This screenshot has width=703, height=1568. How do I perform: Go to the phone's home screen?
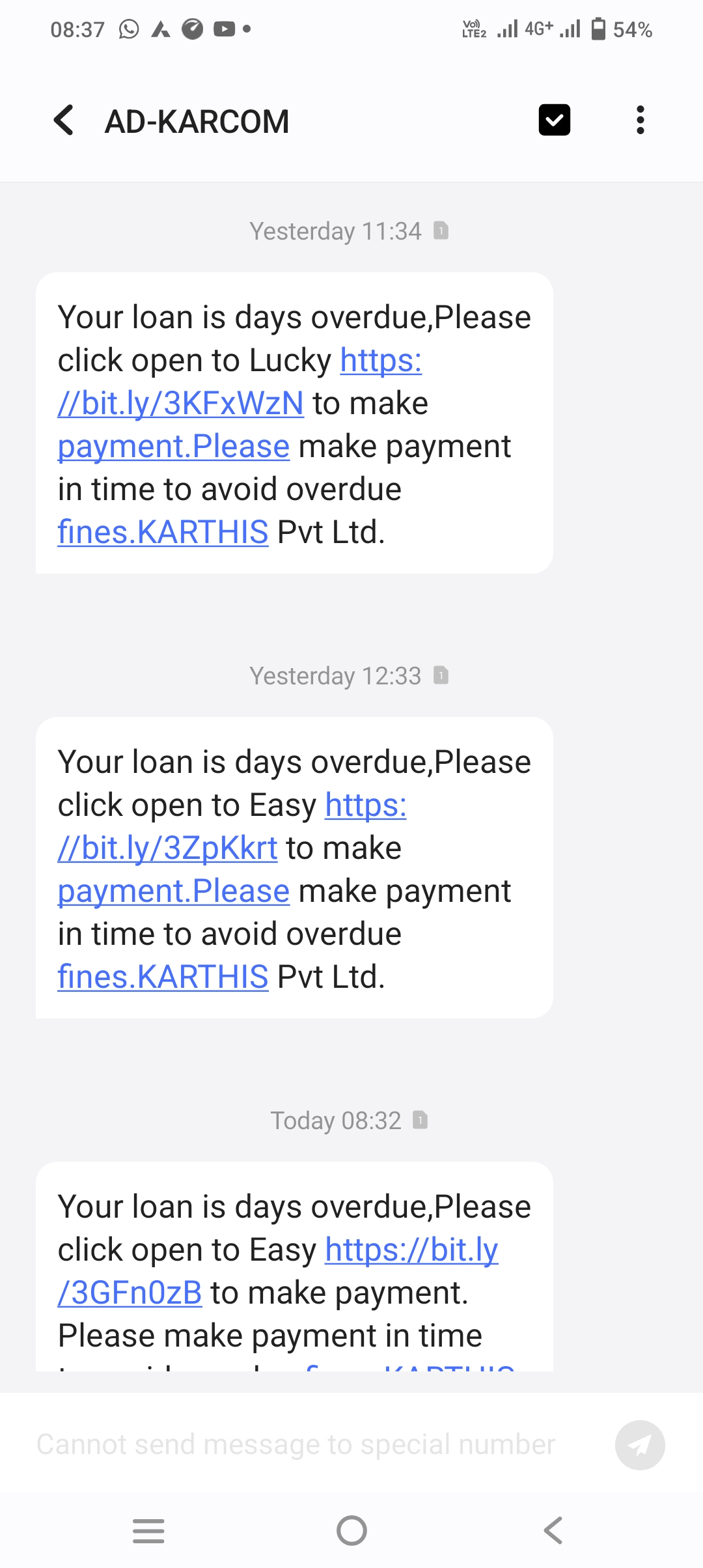(x=351, y=1530)
